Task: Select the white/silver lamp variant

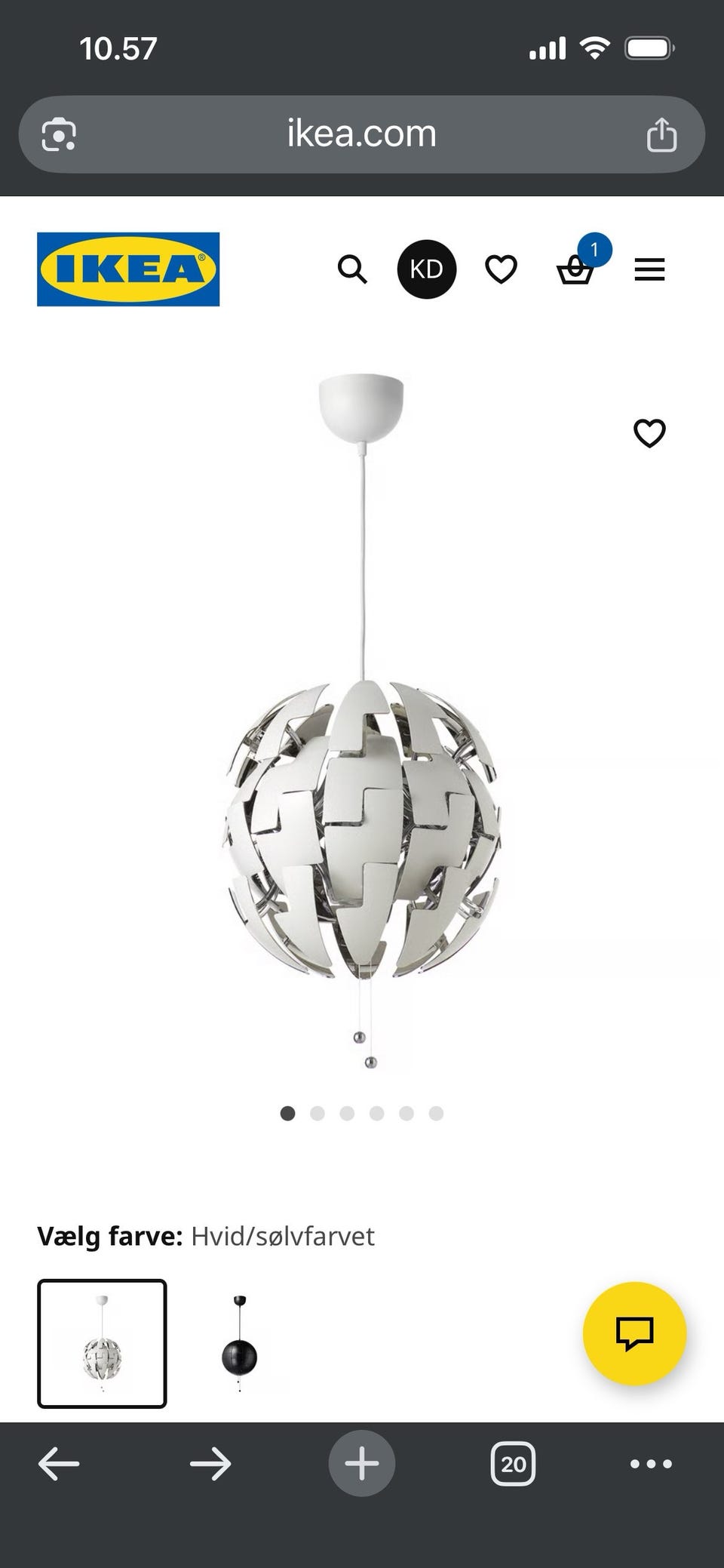Action: 102,1344
